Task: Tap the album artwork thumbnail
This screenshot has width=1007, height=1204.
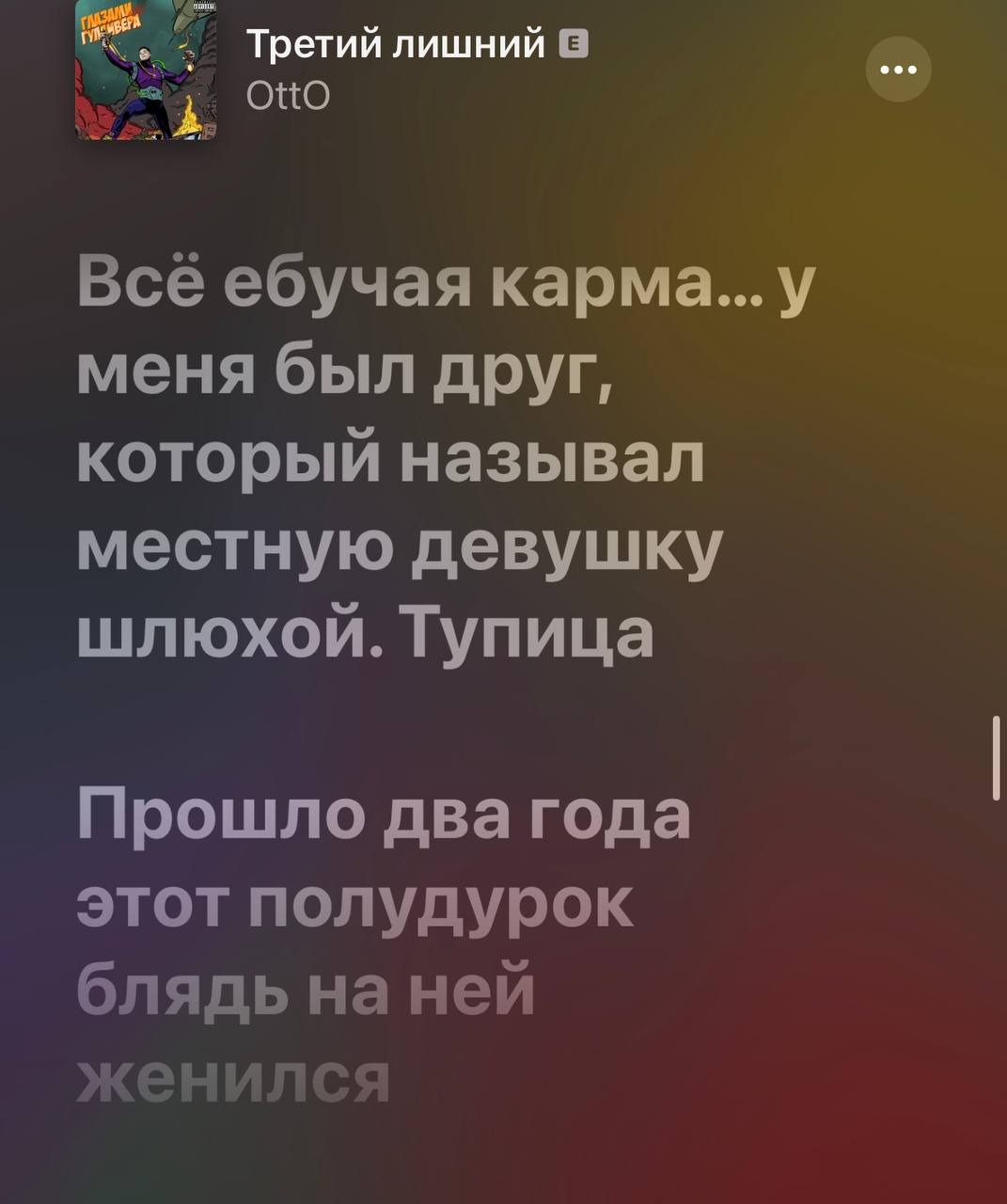Action: [146, 69]
